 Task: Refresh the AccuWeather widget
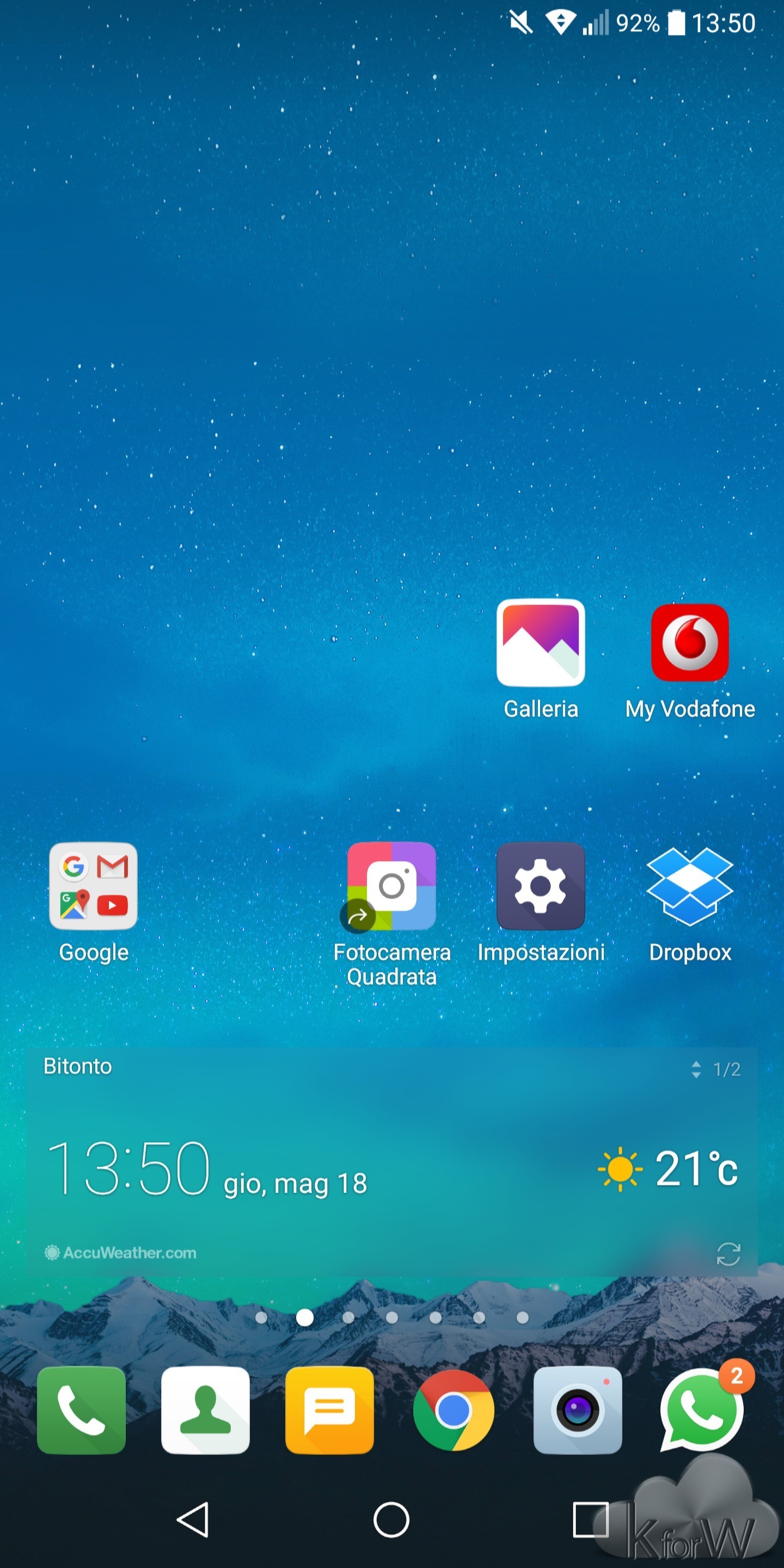[728, 1254]
